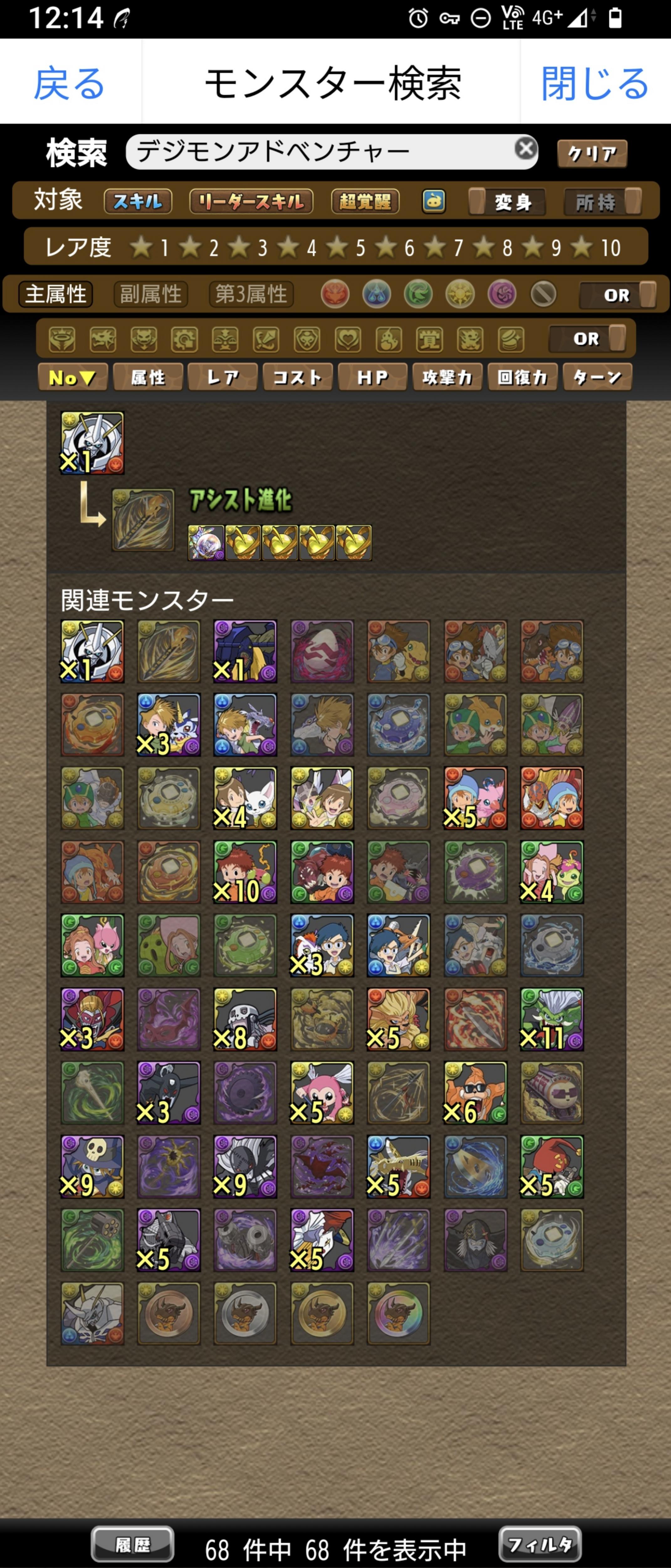Tap the クリア button
The height and width of the screenshot is (1568, 671).
(592, 153)
